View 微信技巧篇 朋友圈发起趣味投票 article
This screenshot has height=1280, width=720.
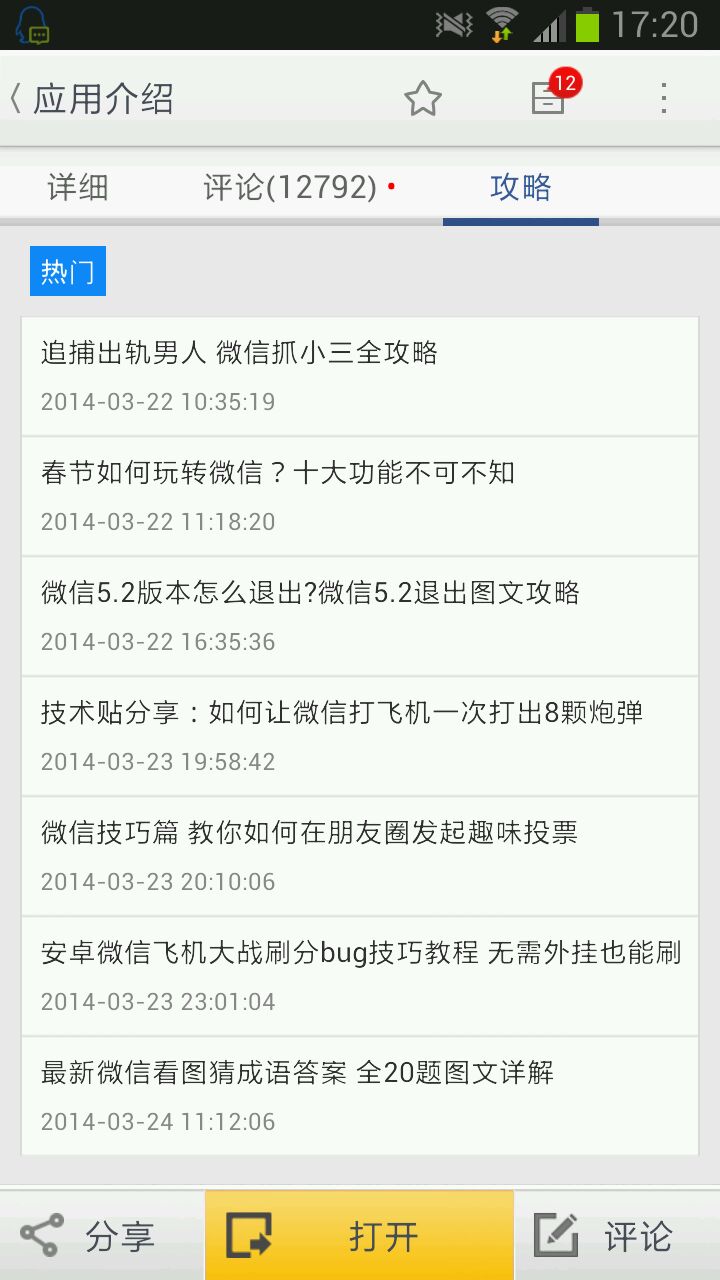click(360, 856)
